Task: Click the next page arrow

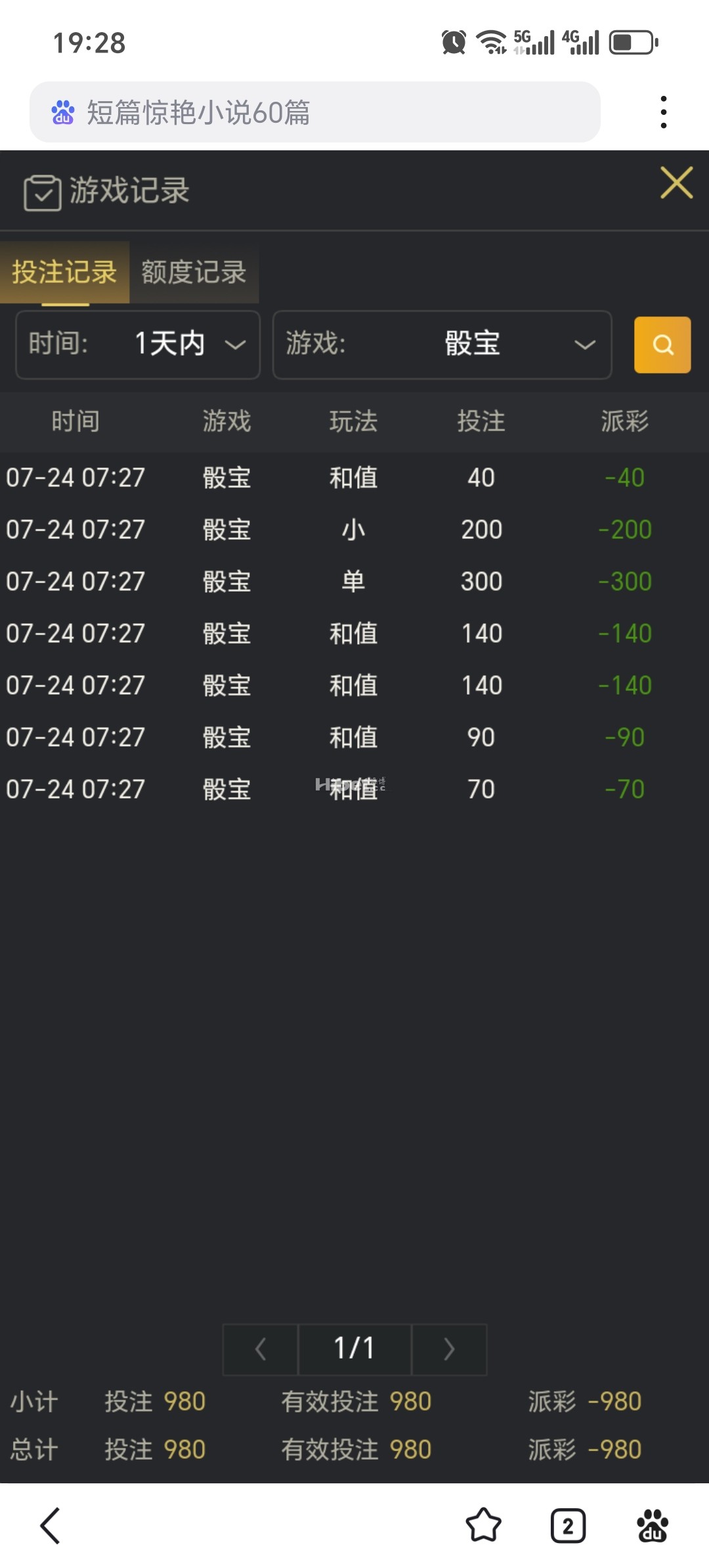Action: [448, 1349]
